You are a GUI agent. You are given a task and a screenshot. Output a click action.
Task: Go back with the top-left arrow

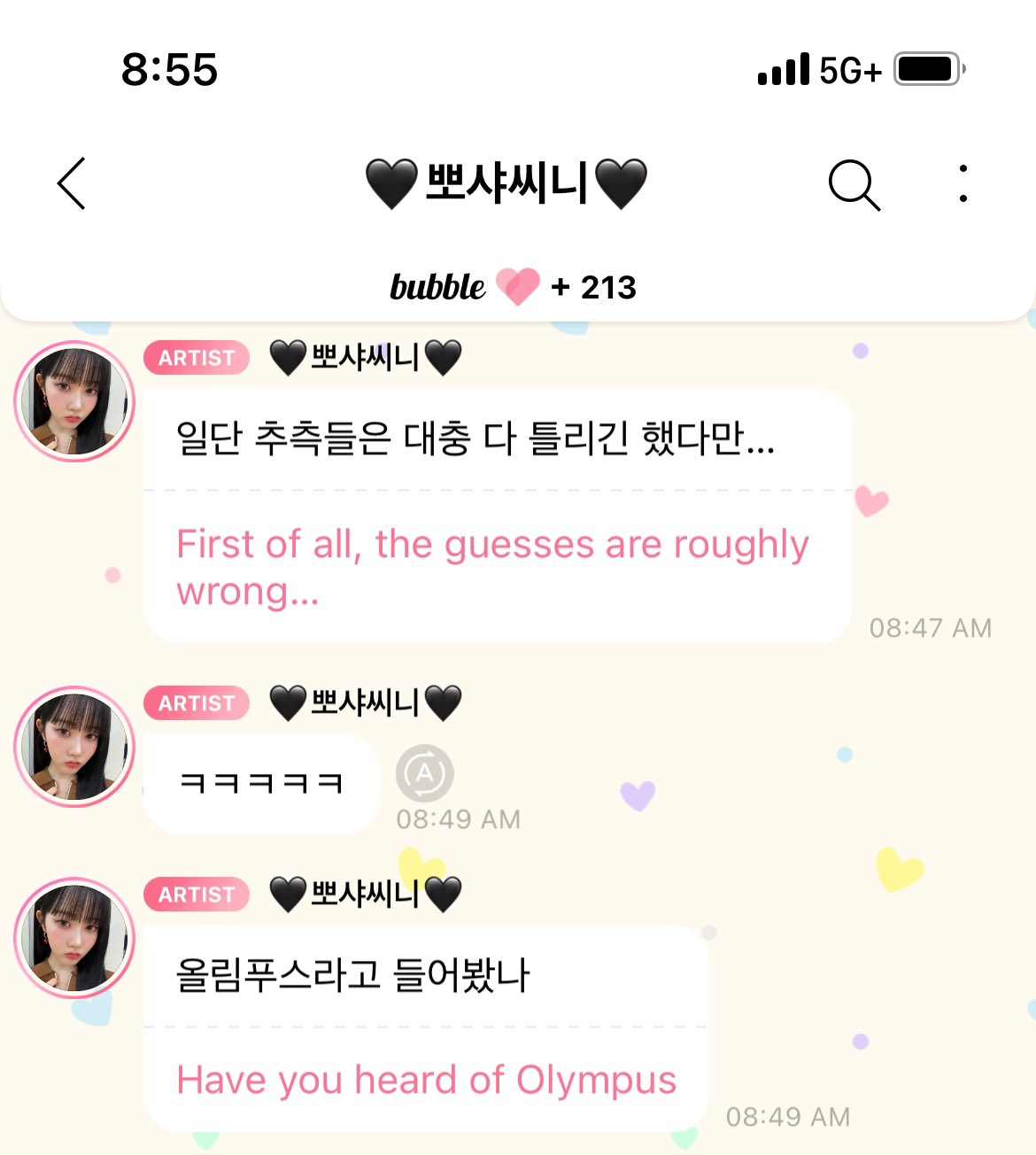72,183
